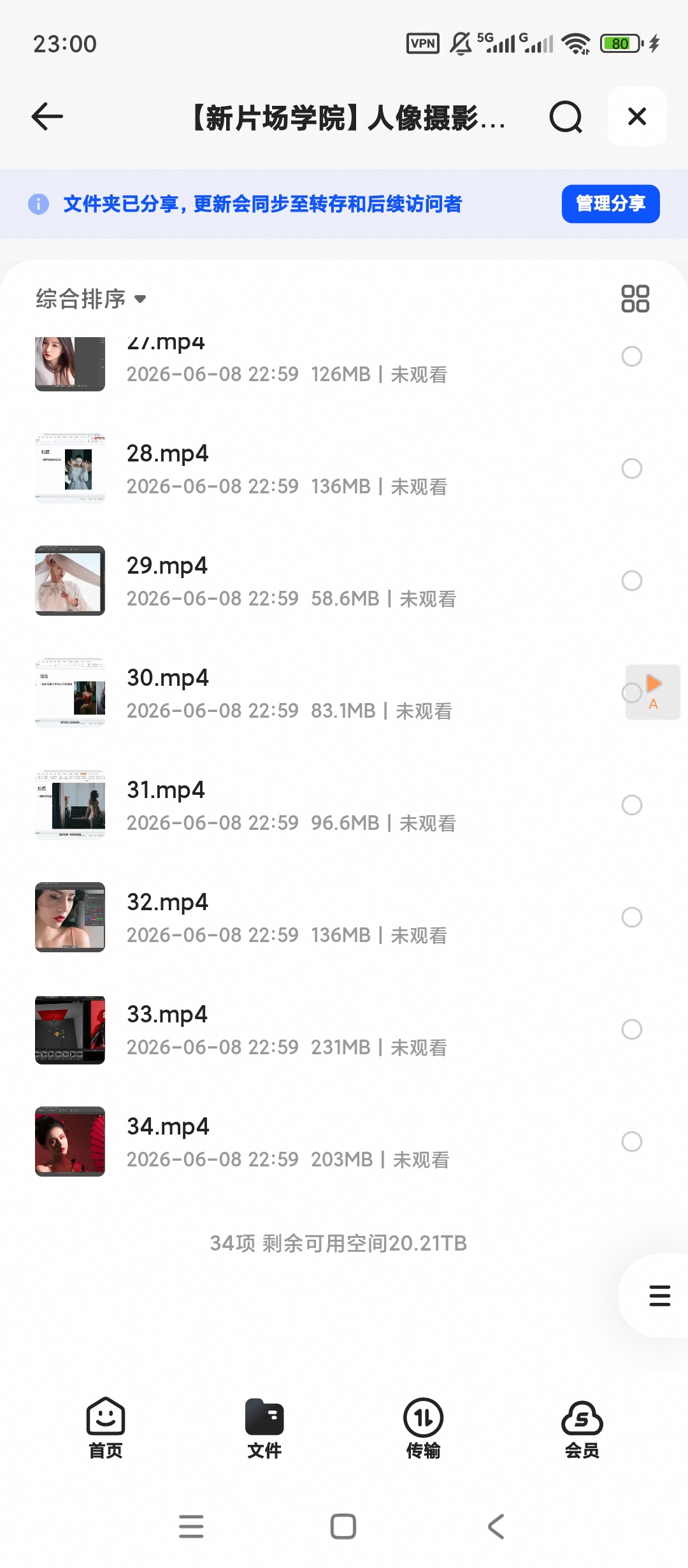Image resolution: width=688 pixels, height=1568 pixels.
Task: Switch to the 会员 tab
Action: 582,1428
